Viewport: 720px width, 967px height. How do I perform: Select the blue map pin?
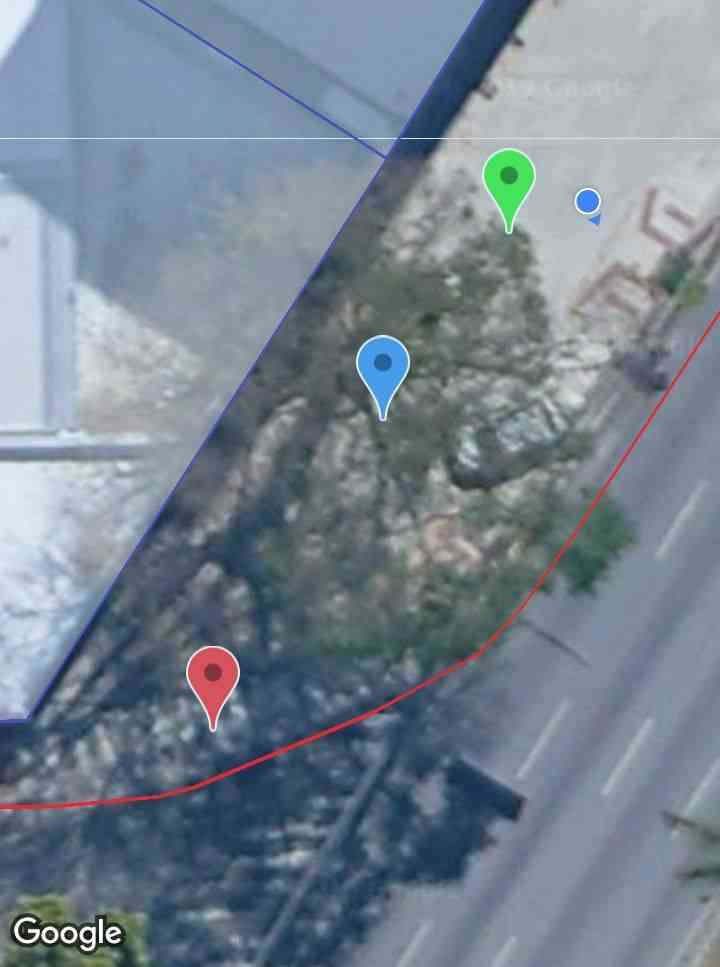pos(383,367)
